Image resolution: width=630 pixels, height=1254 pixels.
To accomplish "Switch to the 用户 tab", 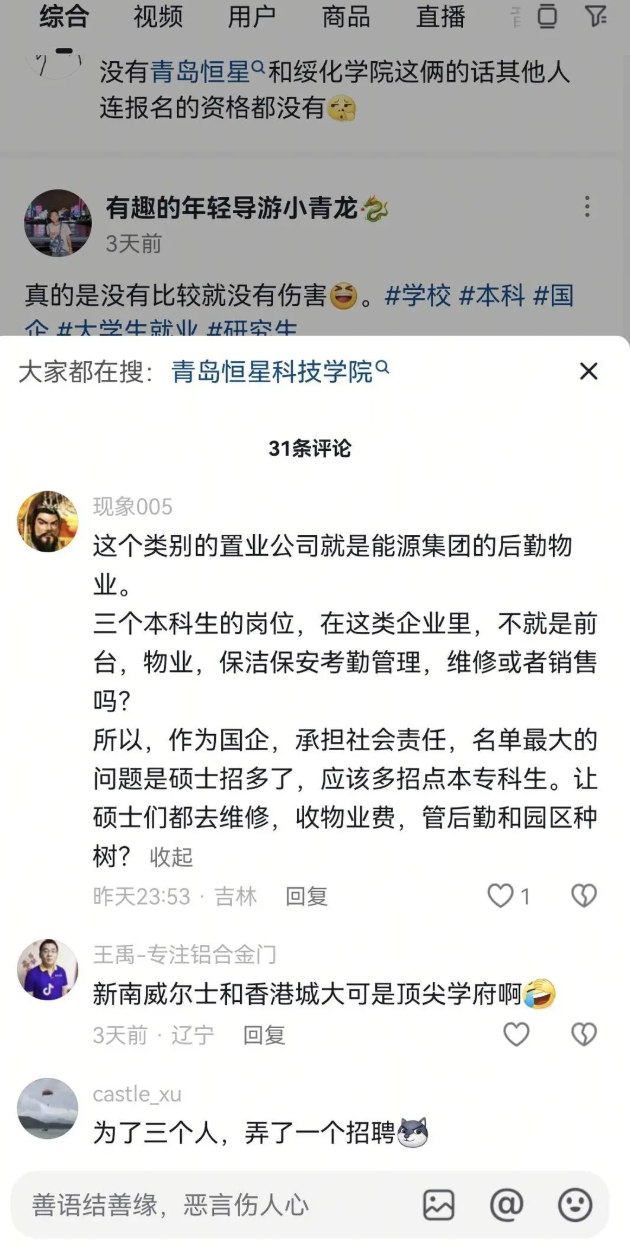I will [x=252, y=16].
